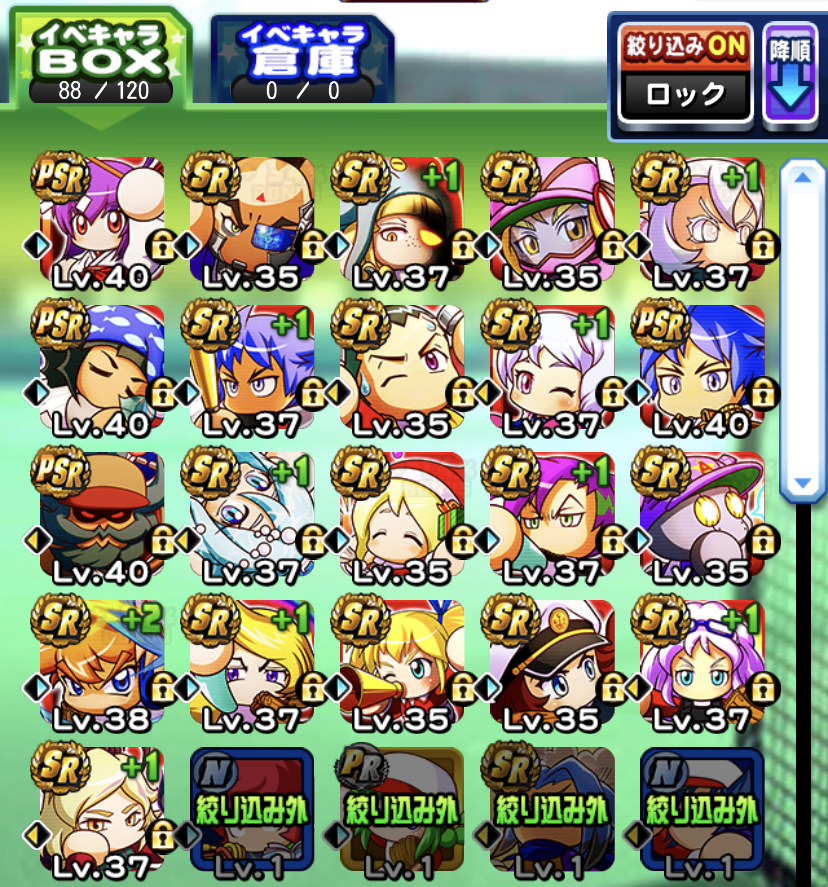Select the pink cap goggles SR Lv.35 character
828x887 pixels.
[551, 218]
